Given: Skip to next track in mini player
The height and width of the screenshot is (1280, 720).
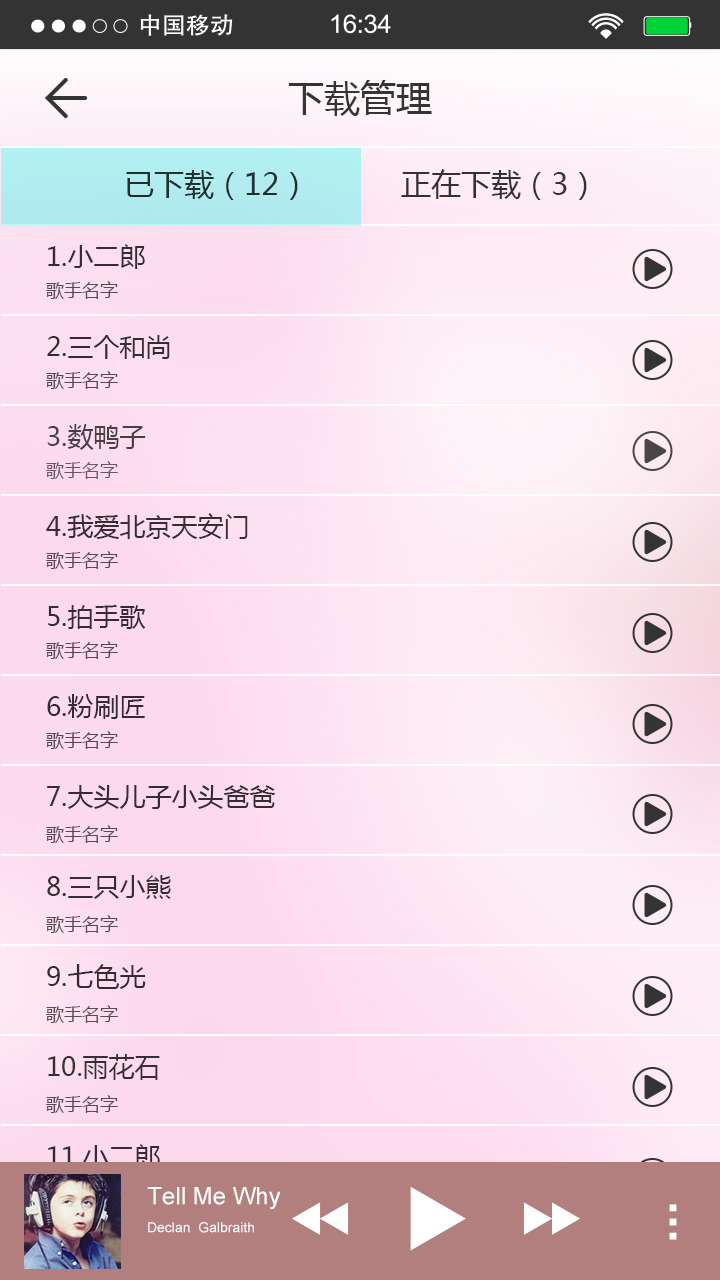Looking at the screenshot, I should pyautogui.click(x=552, y=1219).
